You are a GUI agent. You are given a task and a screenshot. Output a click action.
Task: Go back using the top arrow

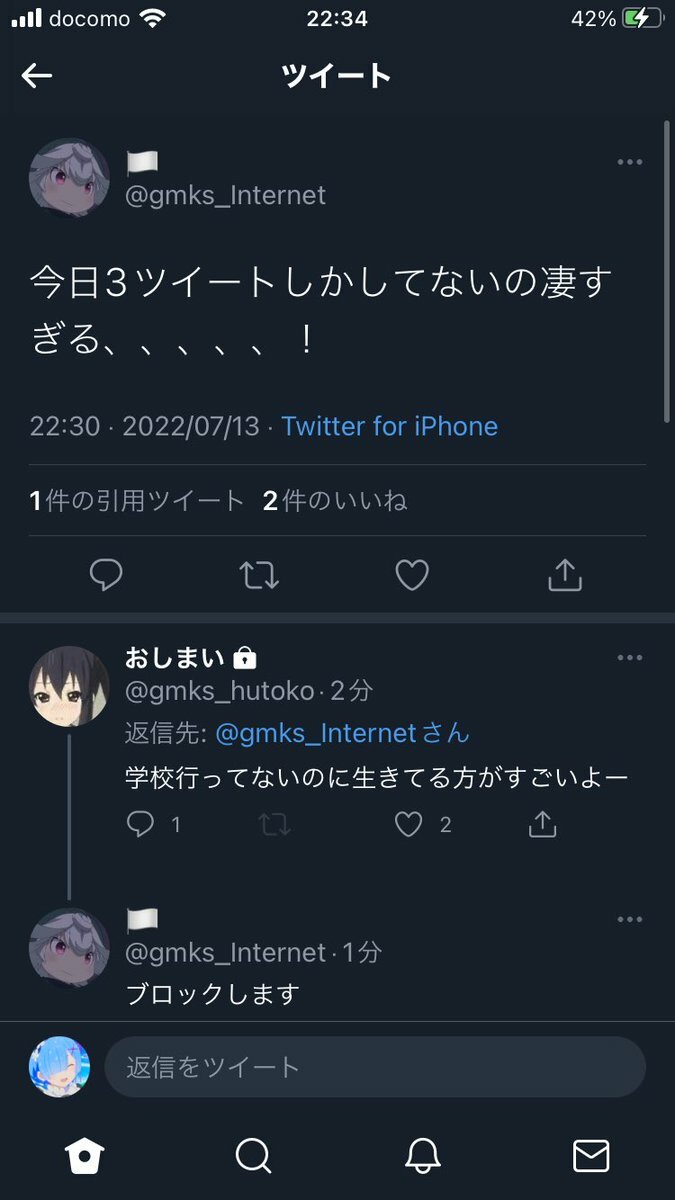click(x=37, y=76)
